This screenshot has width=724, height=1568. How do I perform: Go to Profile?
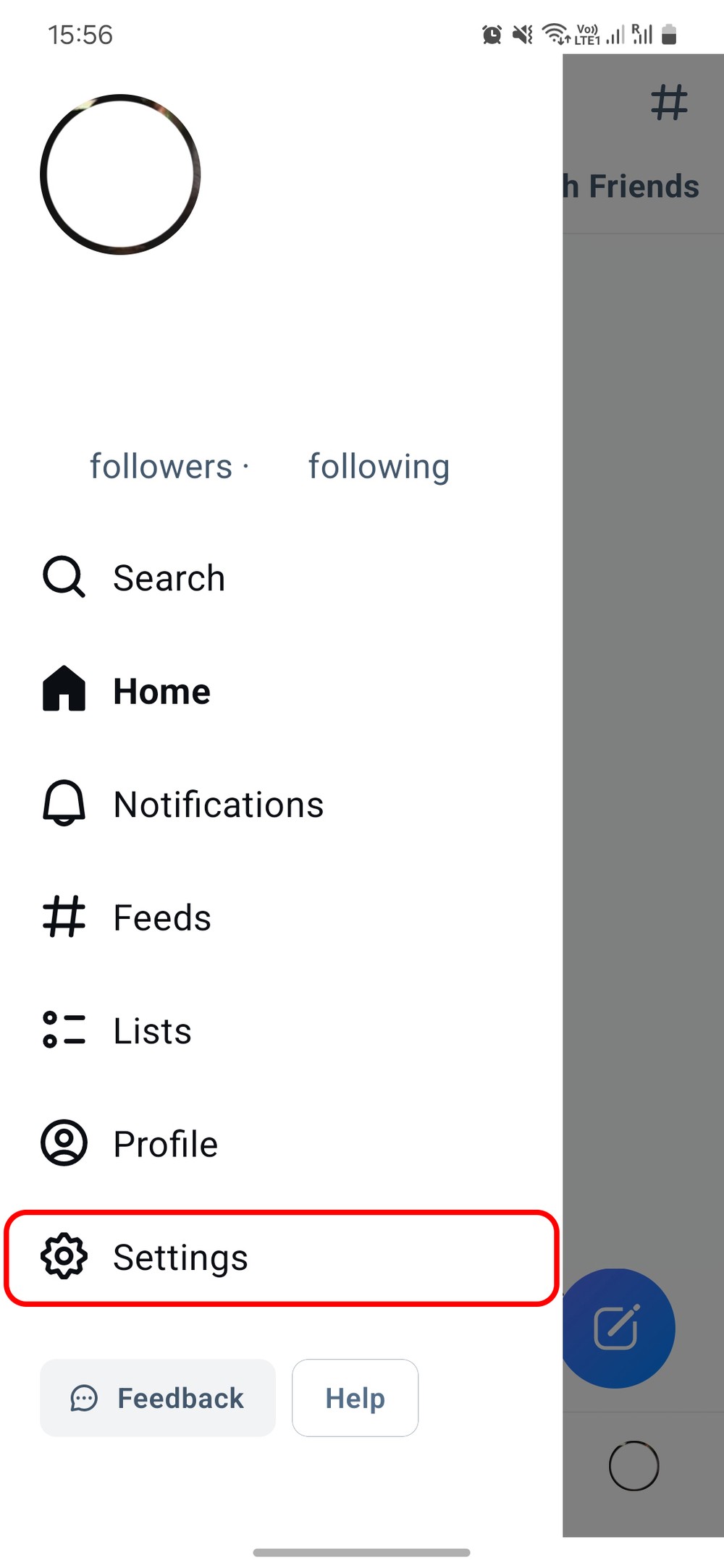pyautogui.click(x=165, y=1144)
